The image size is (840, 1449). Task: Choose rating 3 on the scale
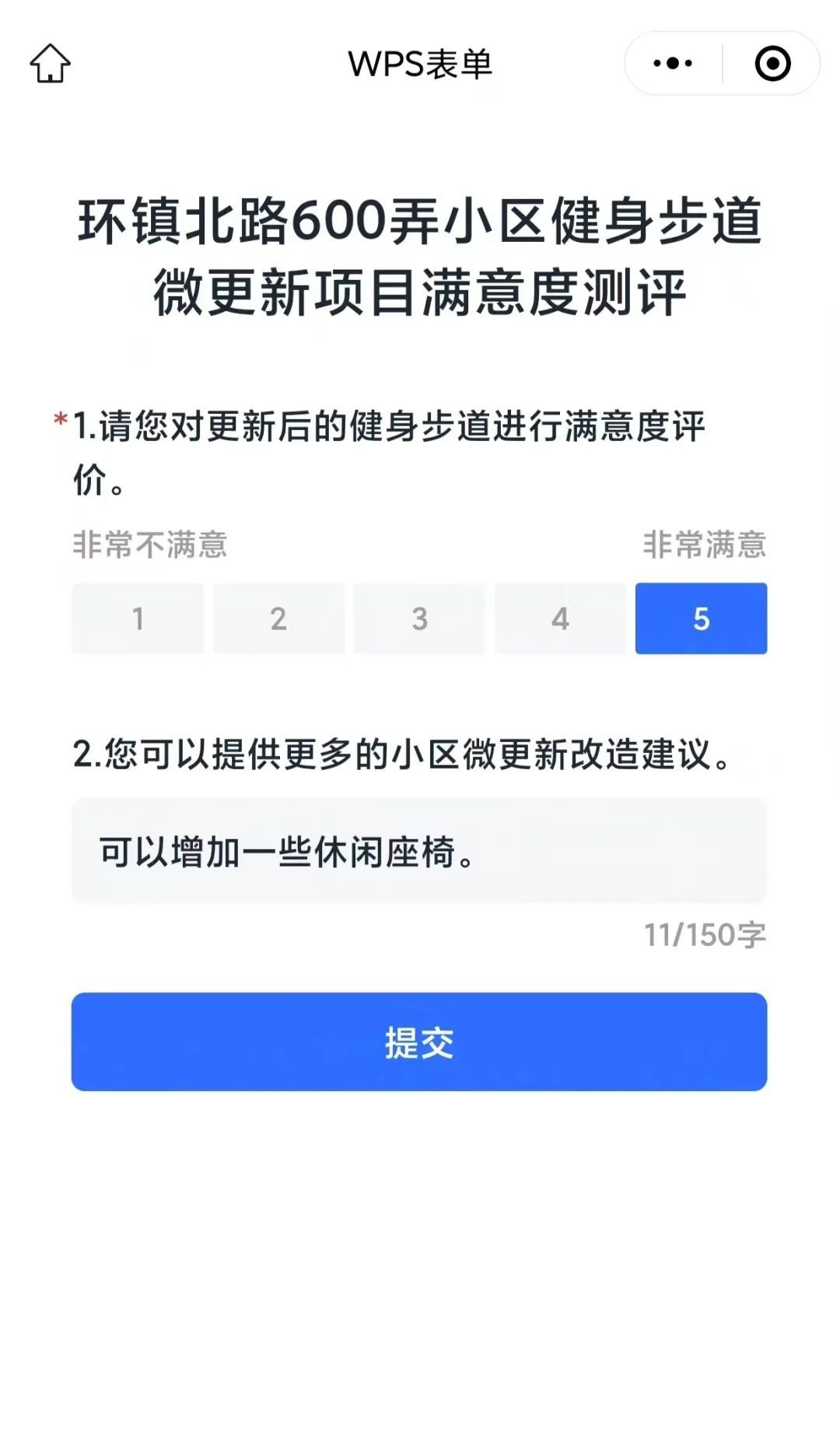coord(419,618)
